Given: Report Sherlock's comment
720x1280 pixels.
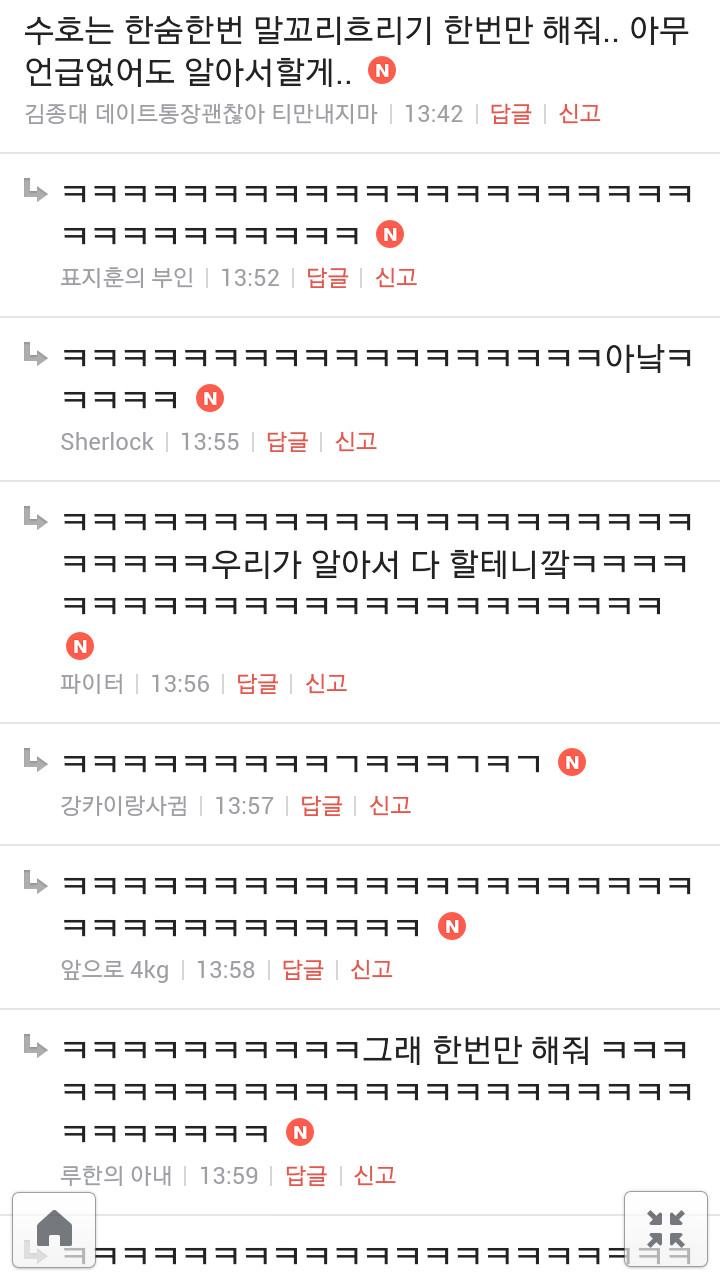Looking at the screenshot, I should (x=356, y=442).
